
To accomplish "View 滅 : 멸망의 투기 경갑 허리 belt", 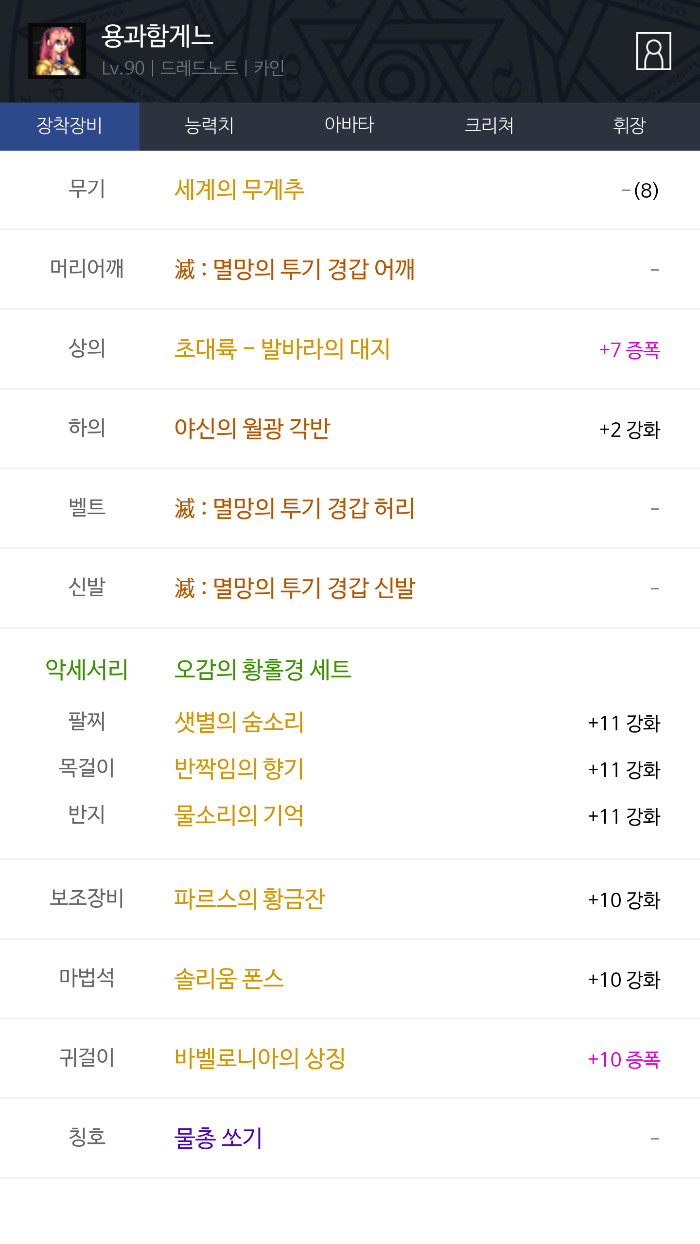I will point(294,509).
